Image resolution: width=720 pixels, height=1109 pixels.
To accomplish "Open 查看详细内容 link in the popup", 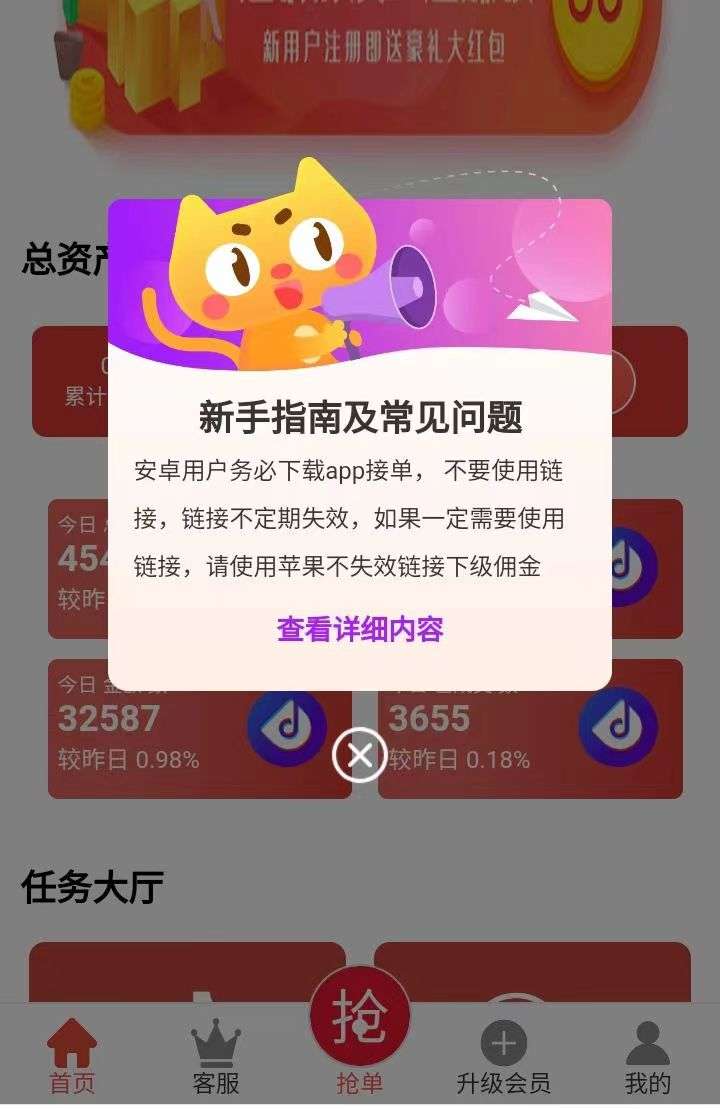I will [360, 629].
